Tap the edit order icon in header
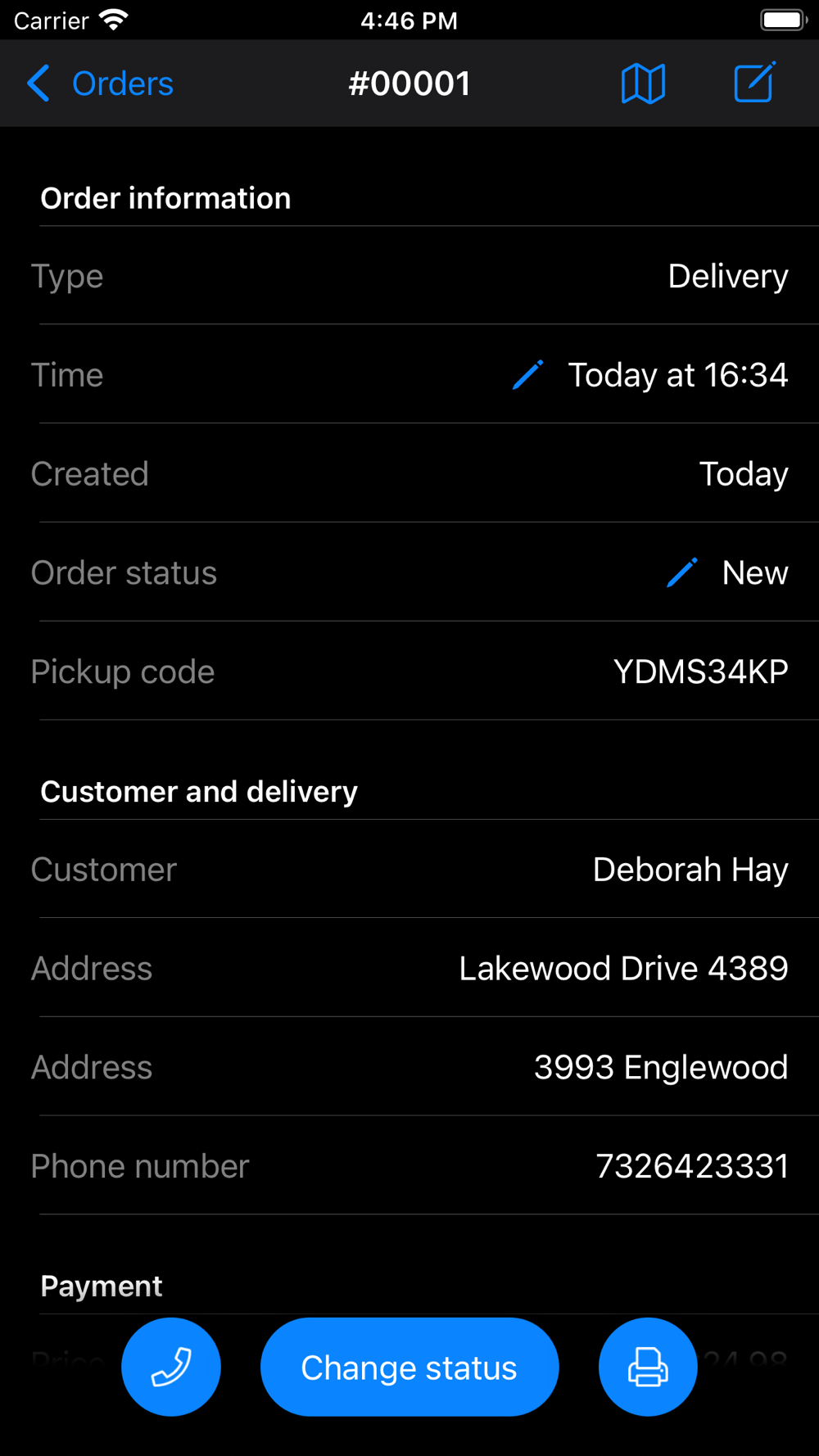The height and width of the screenshot is (1456, 819). pyautogui.click(x=754, y=83)
